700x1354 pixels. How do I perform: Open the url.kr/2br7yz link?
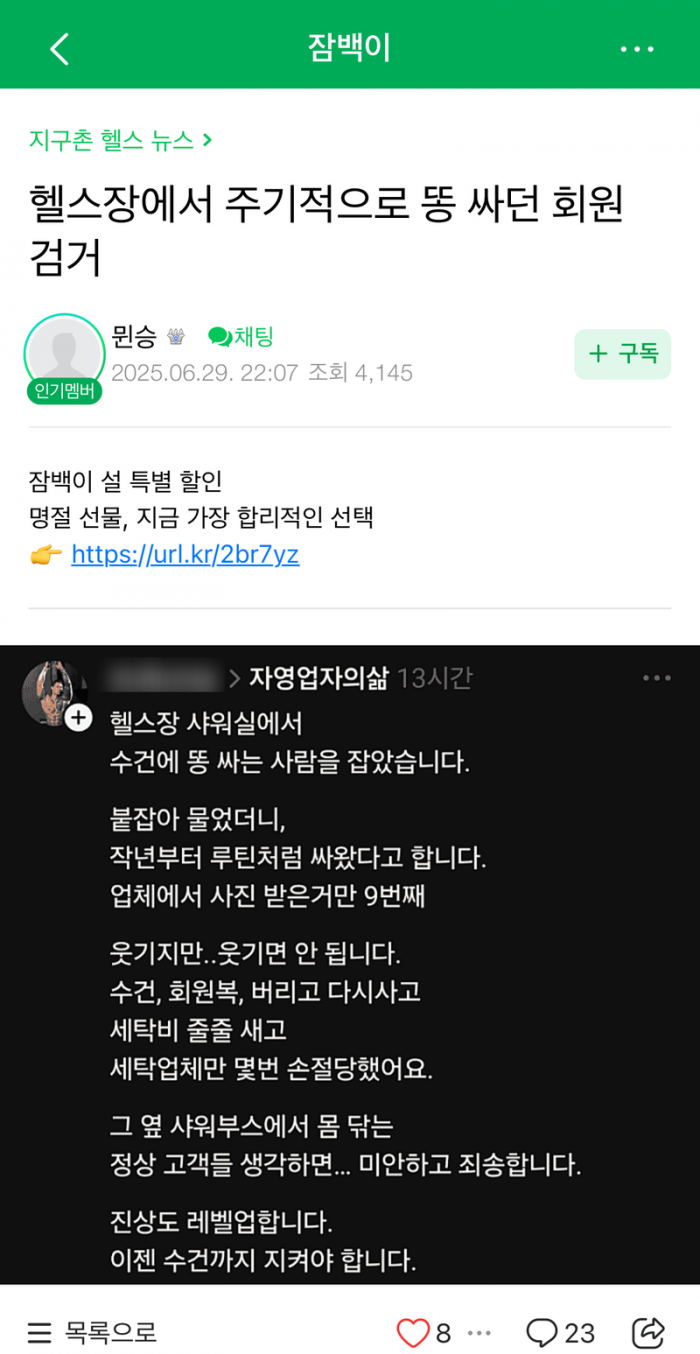(185, 554)
